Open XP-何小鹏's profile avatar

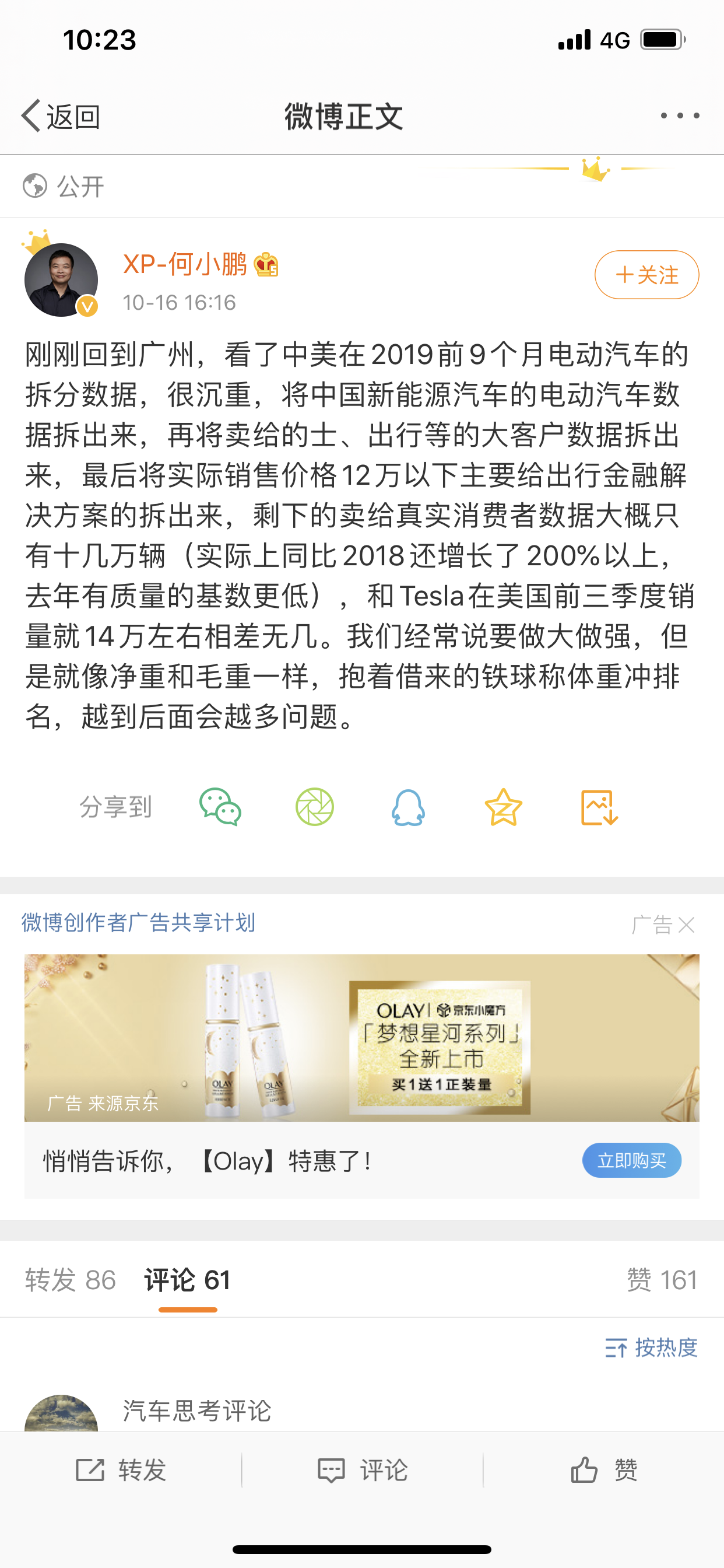[61, 280]
